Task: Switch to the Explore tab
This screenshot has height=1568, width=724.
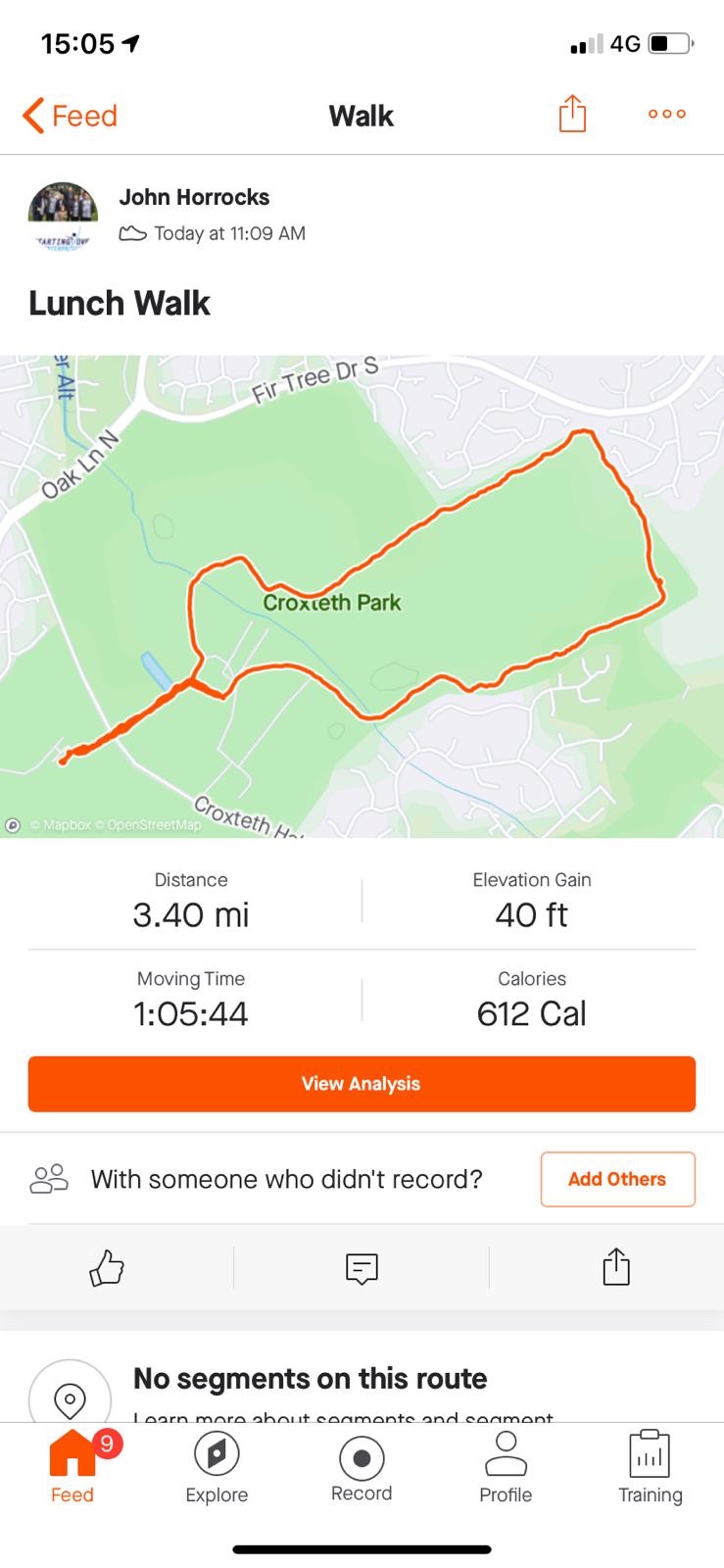Action: 217,1467
